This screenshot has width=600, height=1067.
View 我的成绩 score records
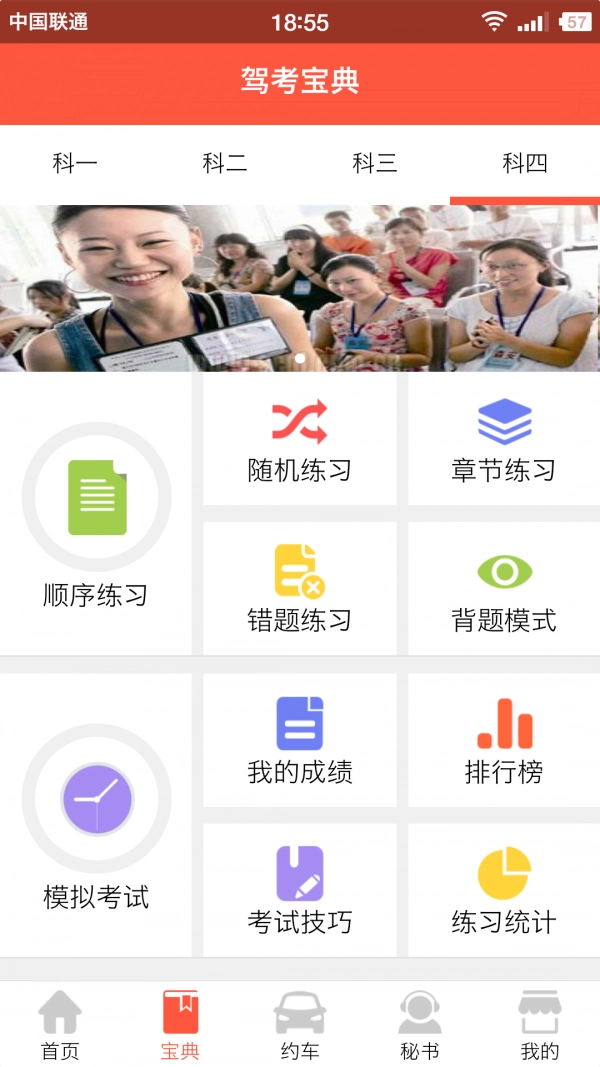(300, 740)
